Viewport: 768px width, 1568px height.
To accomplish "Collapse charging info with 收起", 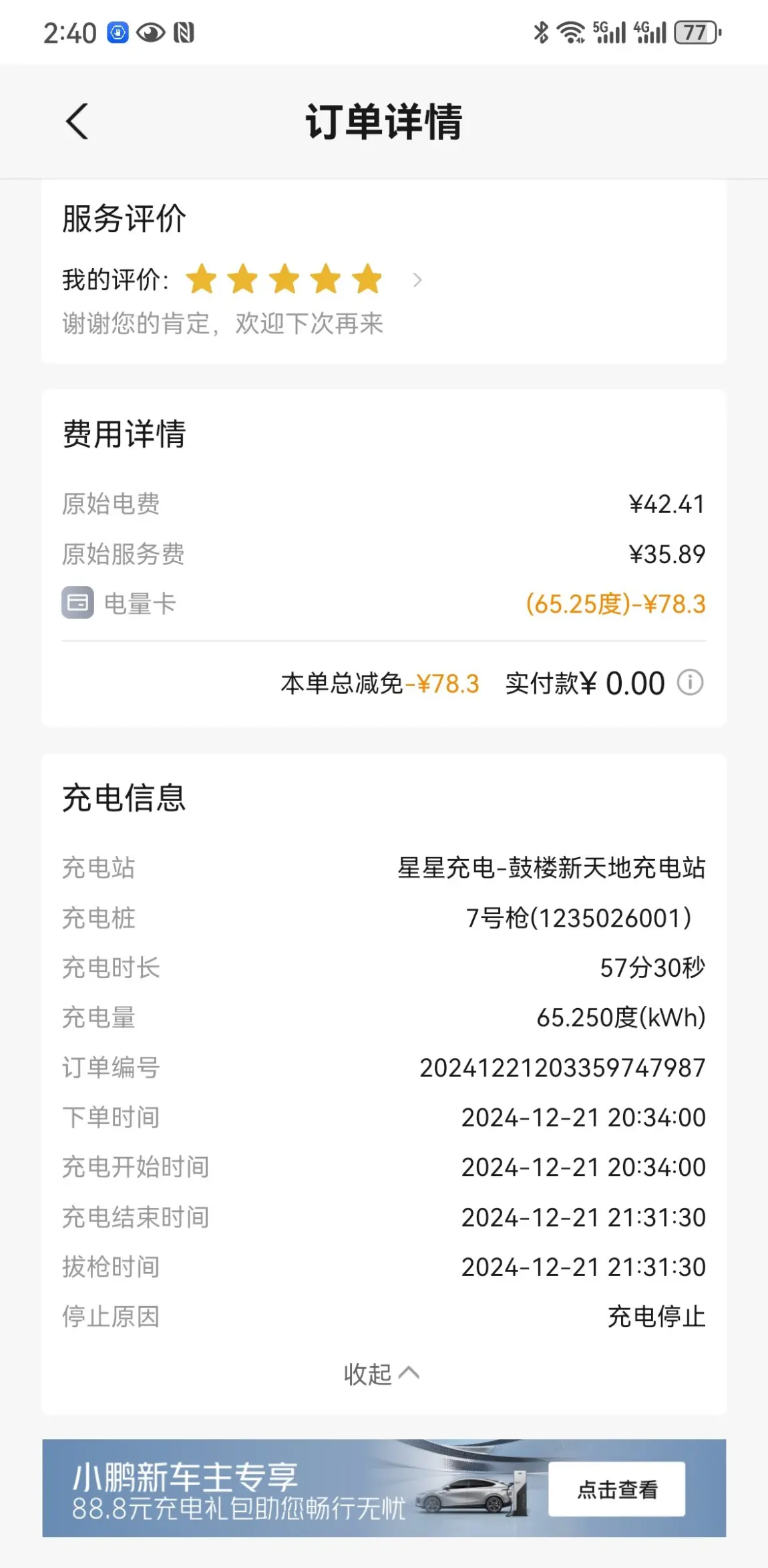I will (x=381, y=1374).
